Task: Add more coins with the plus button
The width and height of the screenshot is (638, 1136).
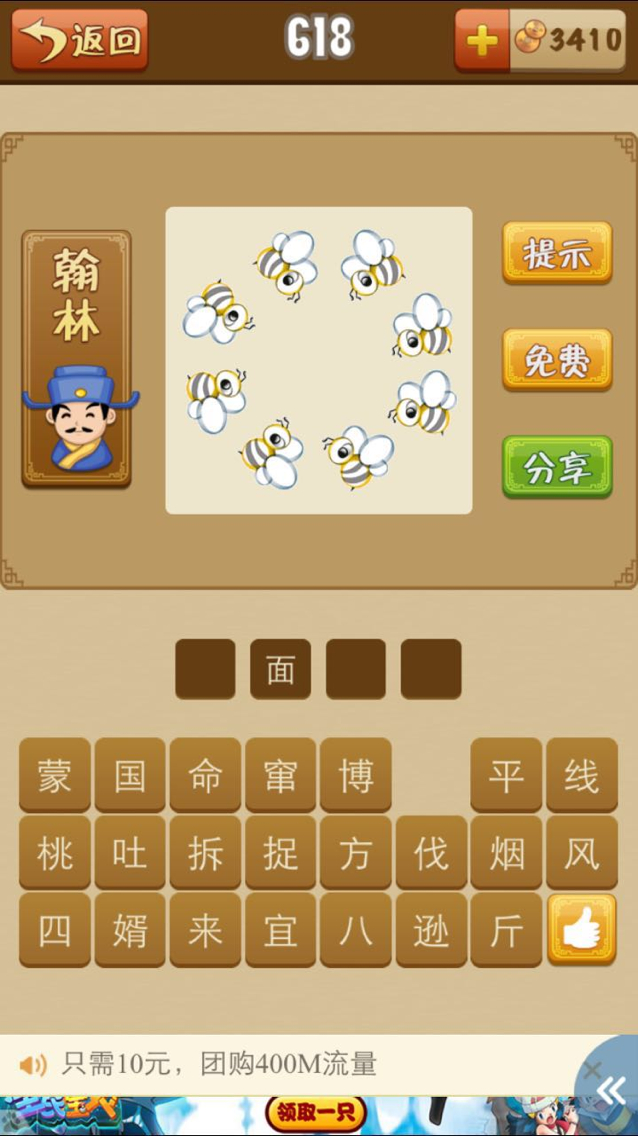Action: pos(482,41)
